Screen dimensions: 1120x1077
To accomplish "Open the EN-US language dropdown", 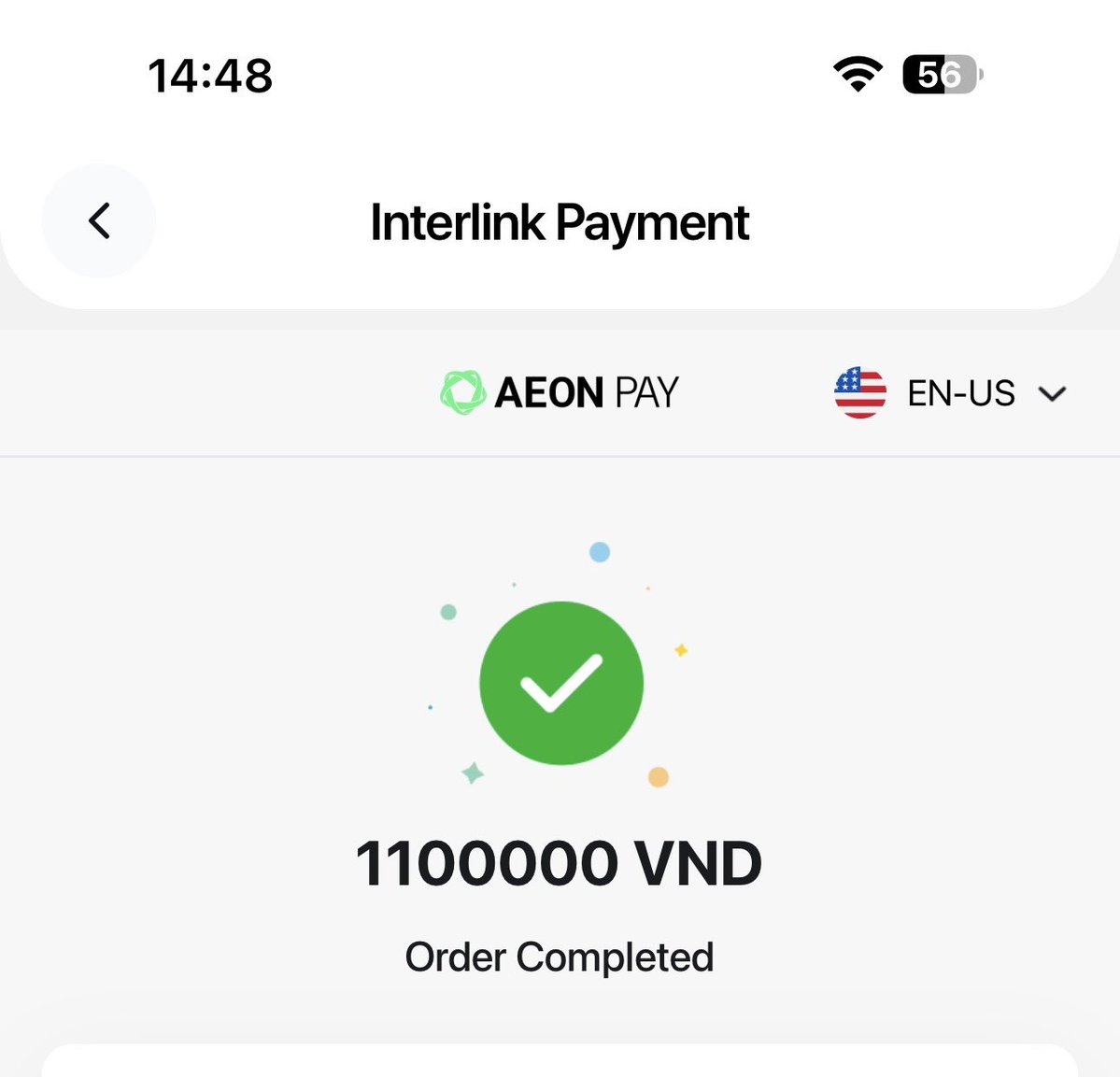I will [951, 393].
